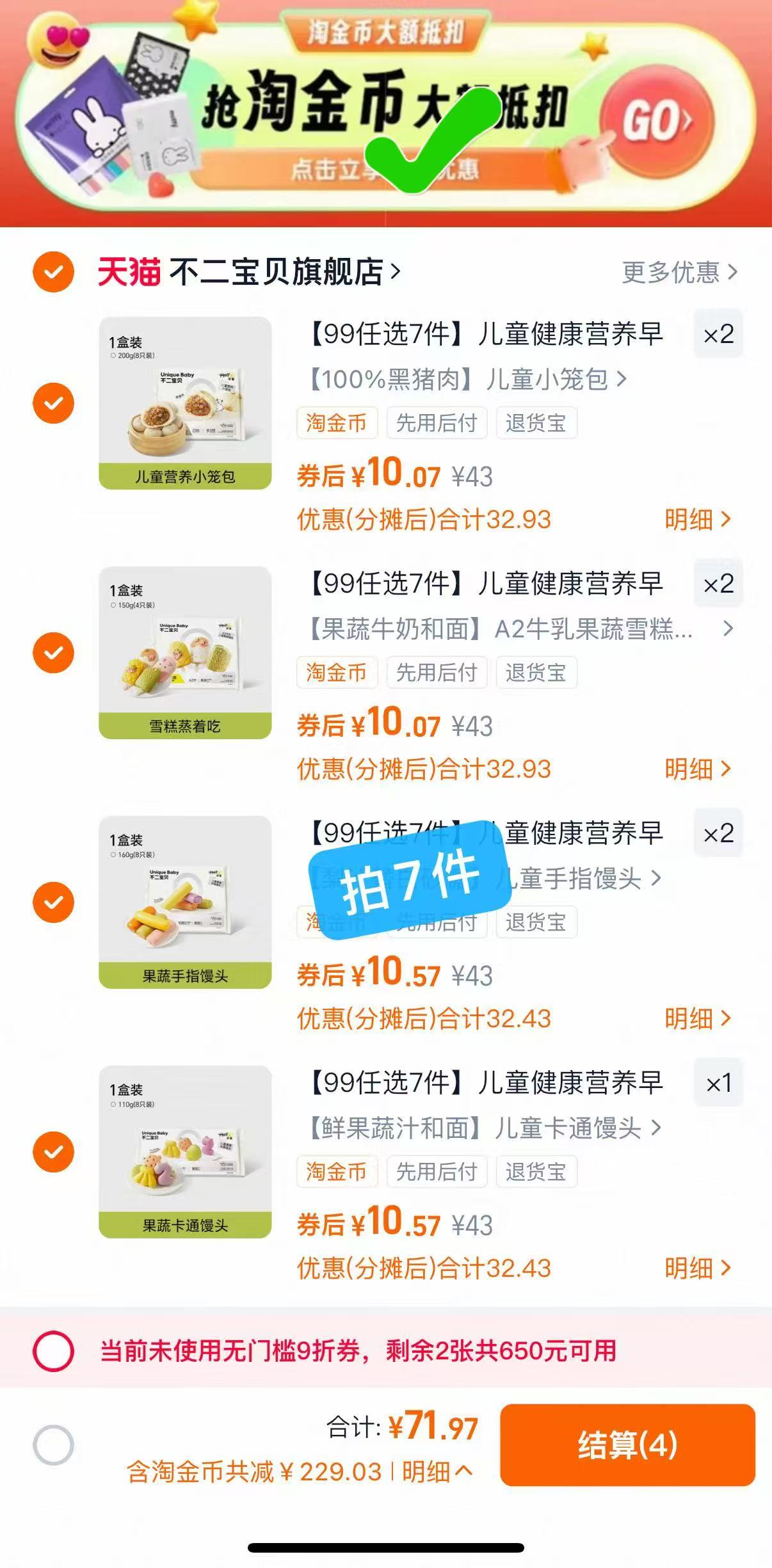
Task: Click the 淘金币 tag on 果蔬卡通馒头 item
Action: 336,1172
